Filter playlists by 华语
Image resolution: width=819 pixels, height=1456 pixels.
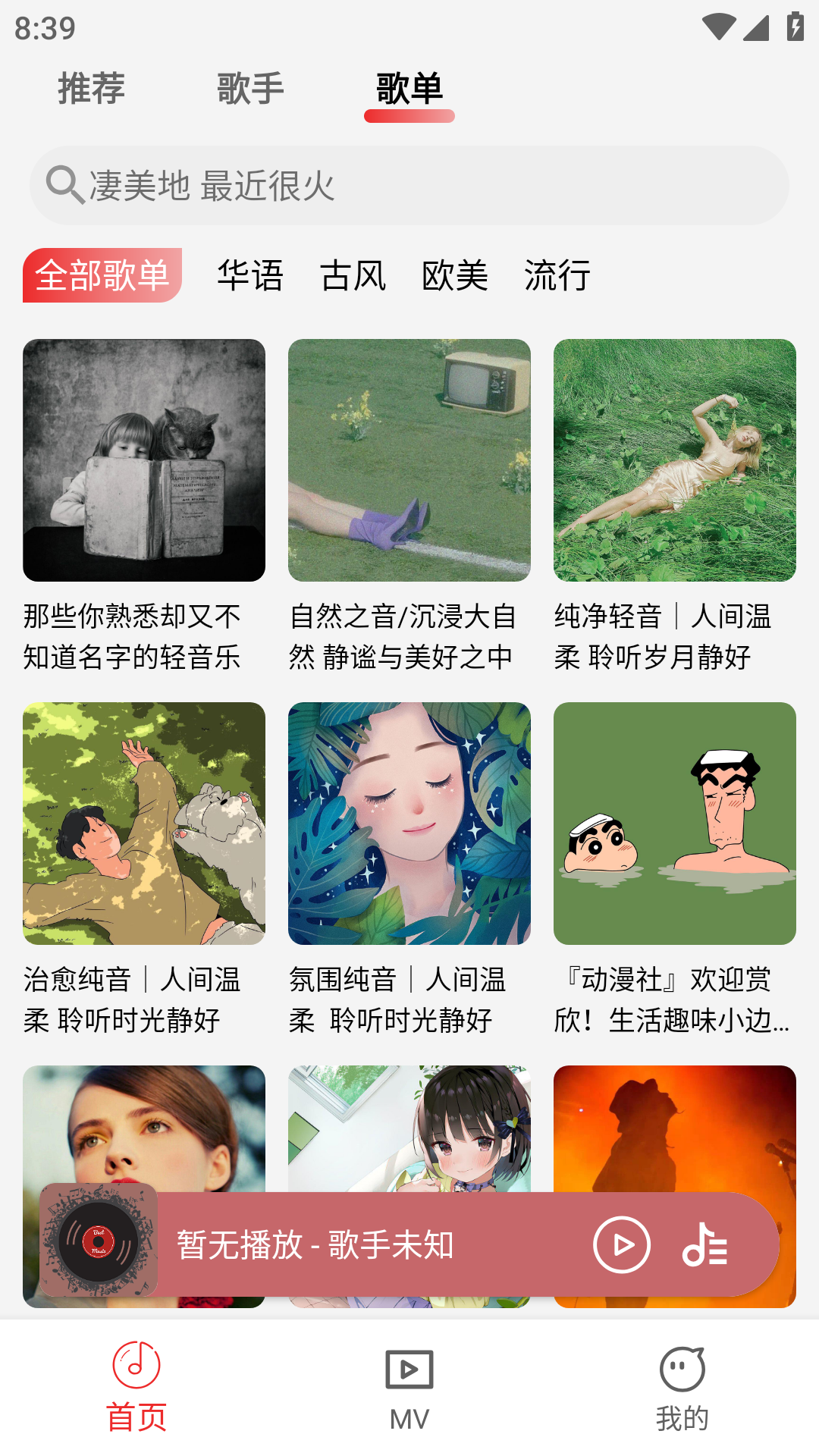pos(250,275)
